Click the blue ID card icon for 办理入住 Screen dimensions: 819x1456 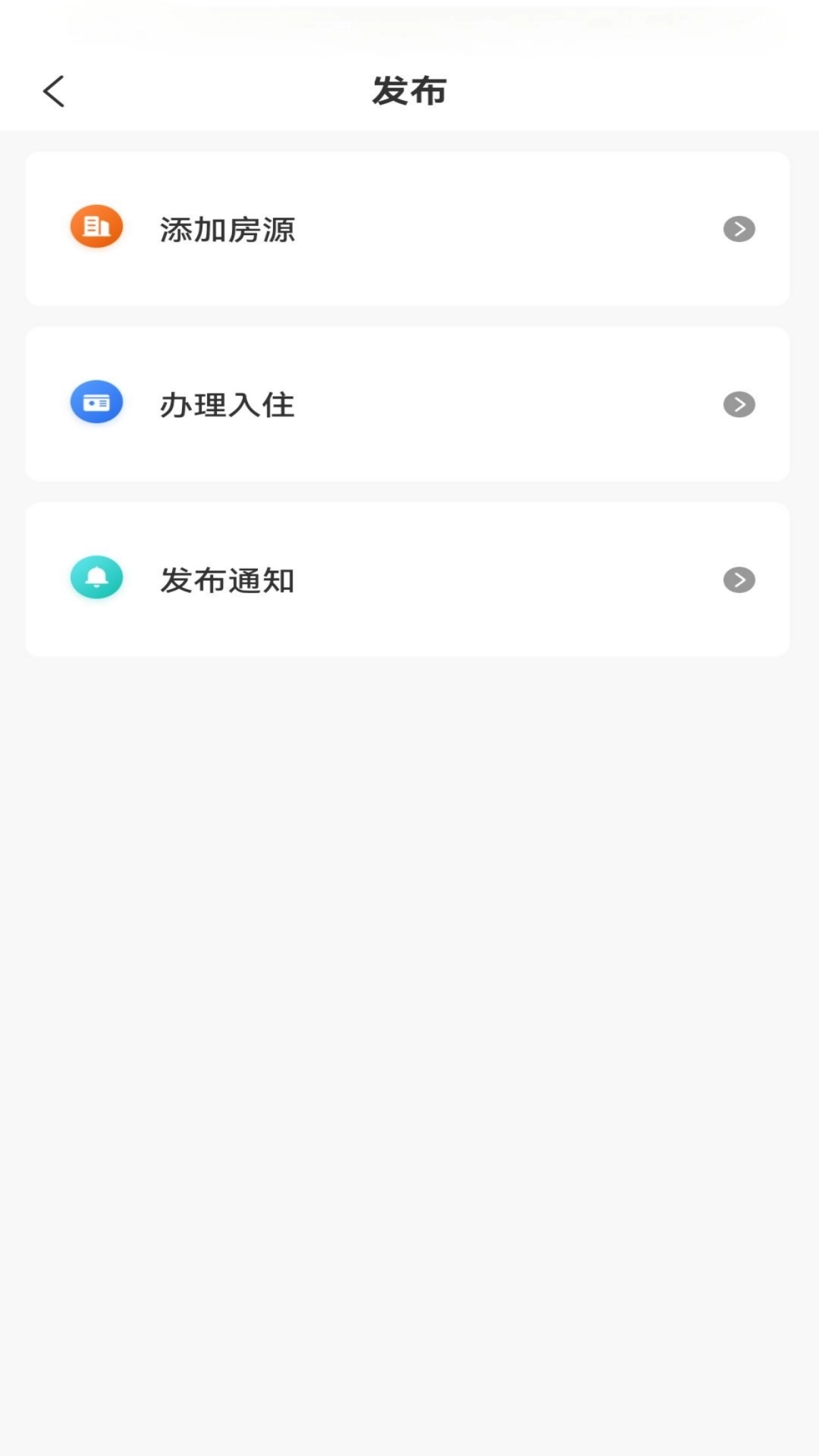(96, 401)
